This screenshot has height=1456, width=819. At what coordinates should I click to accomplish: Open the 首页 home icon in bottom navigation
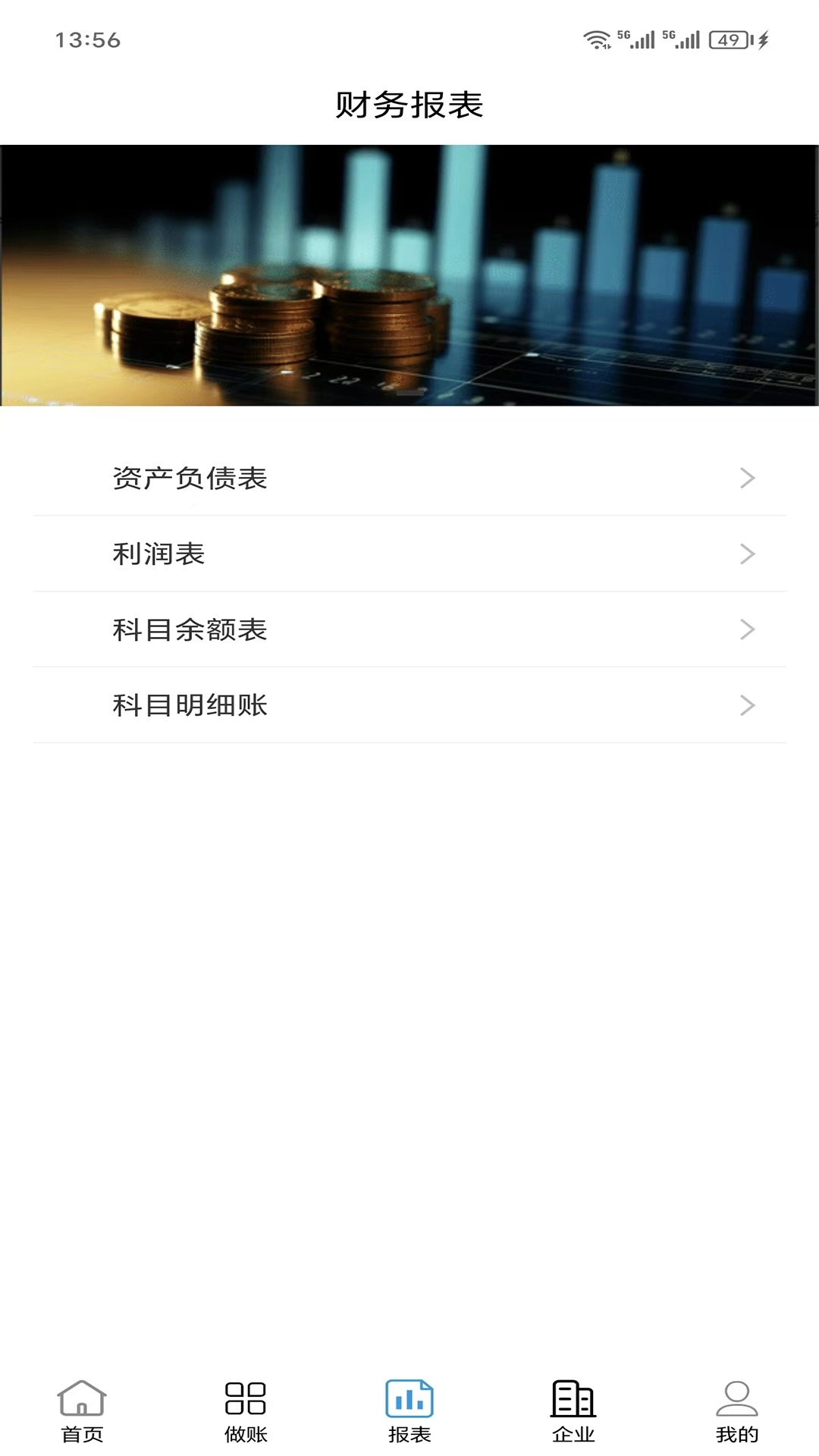[x=81, y=1407]
